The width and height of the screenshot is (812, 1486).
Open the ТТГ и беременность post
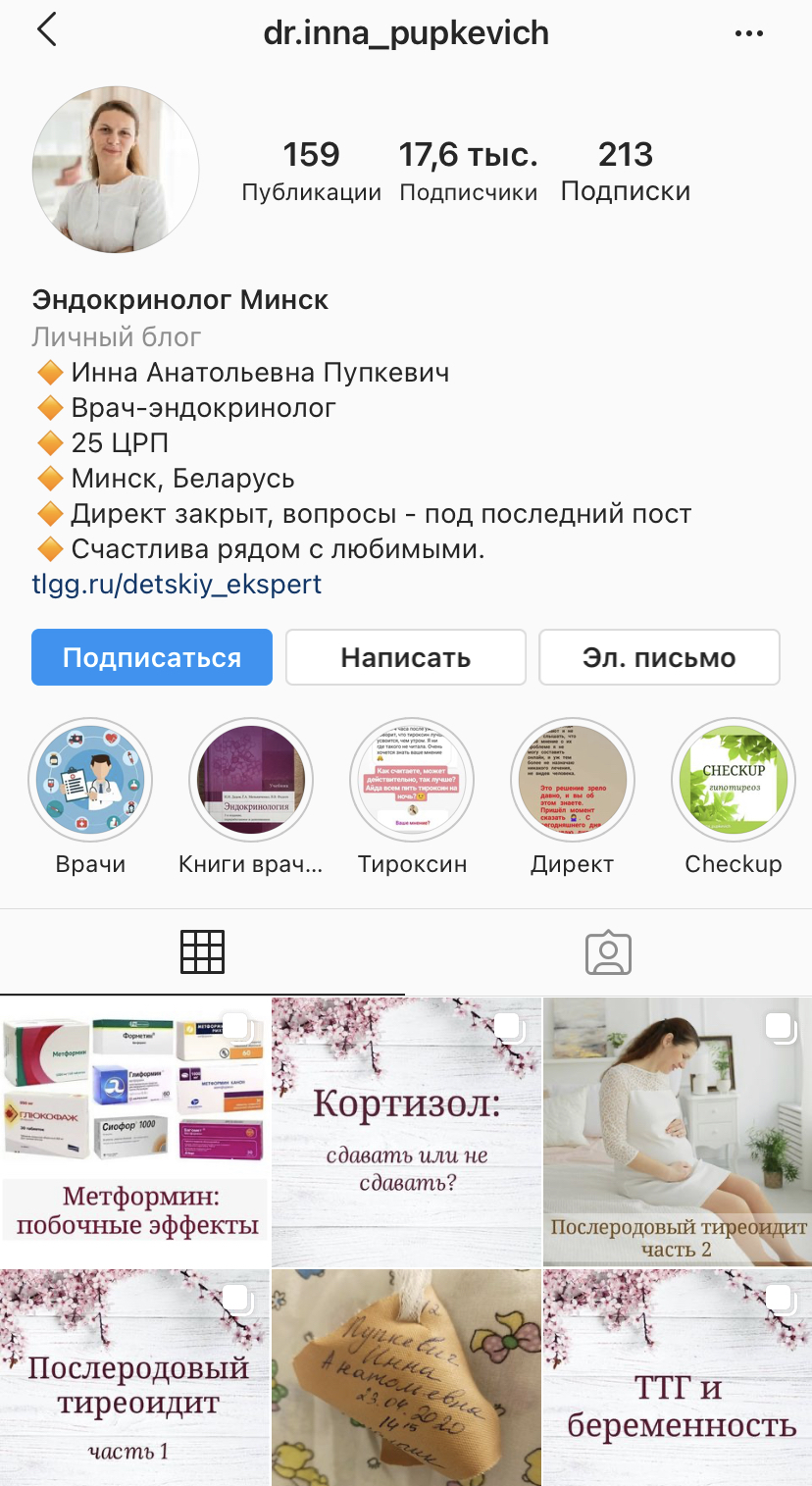[x=678, y=1377]
